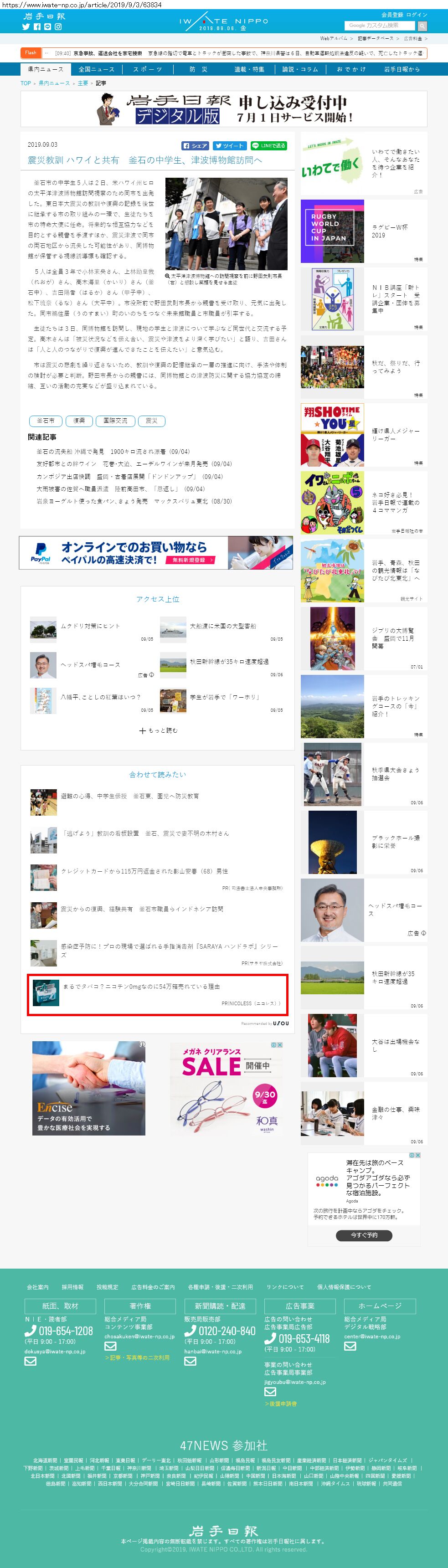448x1568 pixels.
Task: Open the Twitter icon in the header
Action: [x=26, y=27]
